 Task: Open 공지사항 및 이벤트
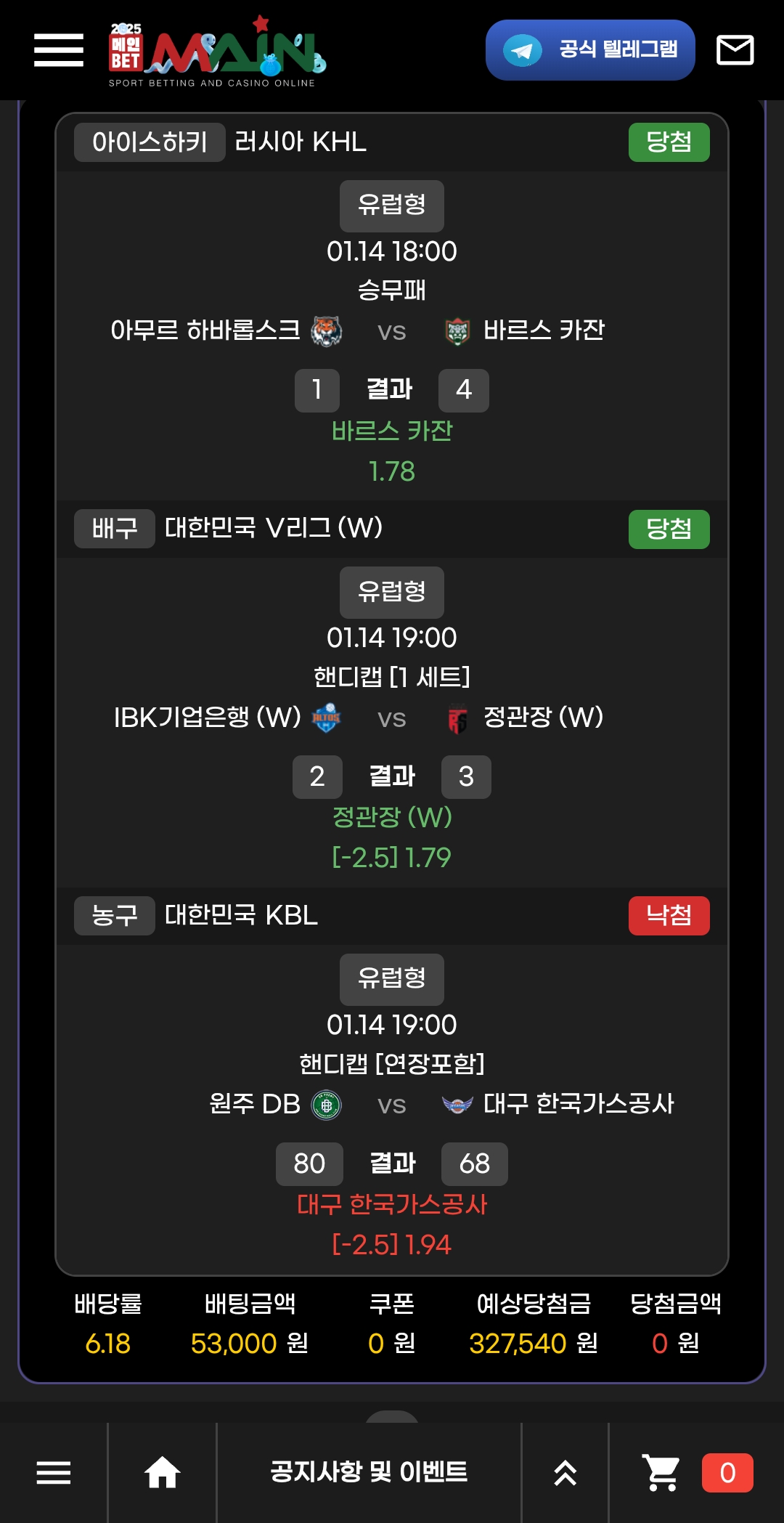(369, 1473)
